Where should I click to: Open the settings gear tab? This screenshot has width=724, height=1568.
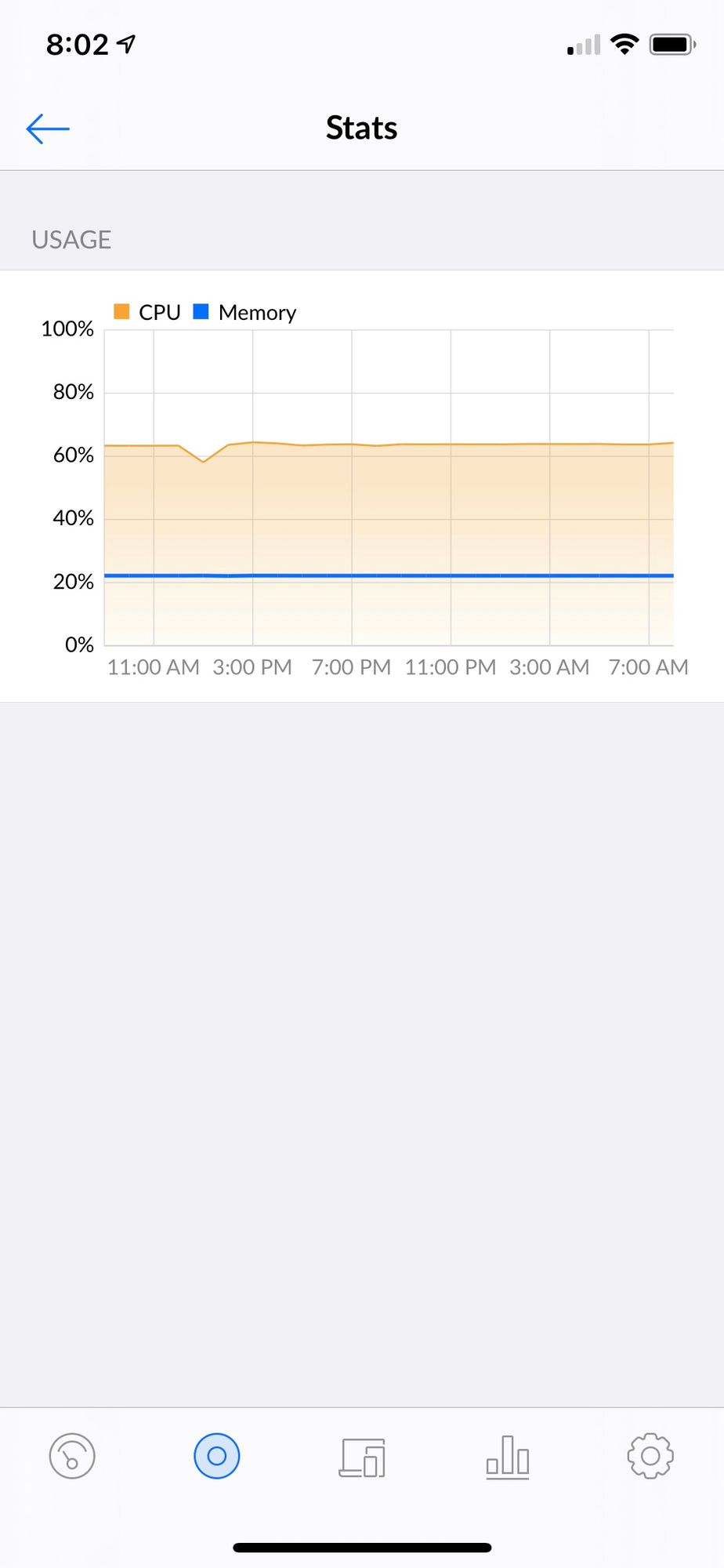[x=650, y=1456]
